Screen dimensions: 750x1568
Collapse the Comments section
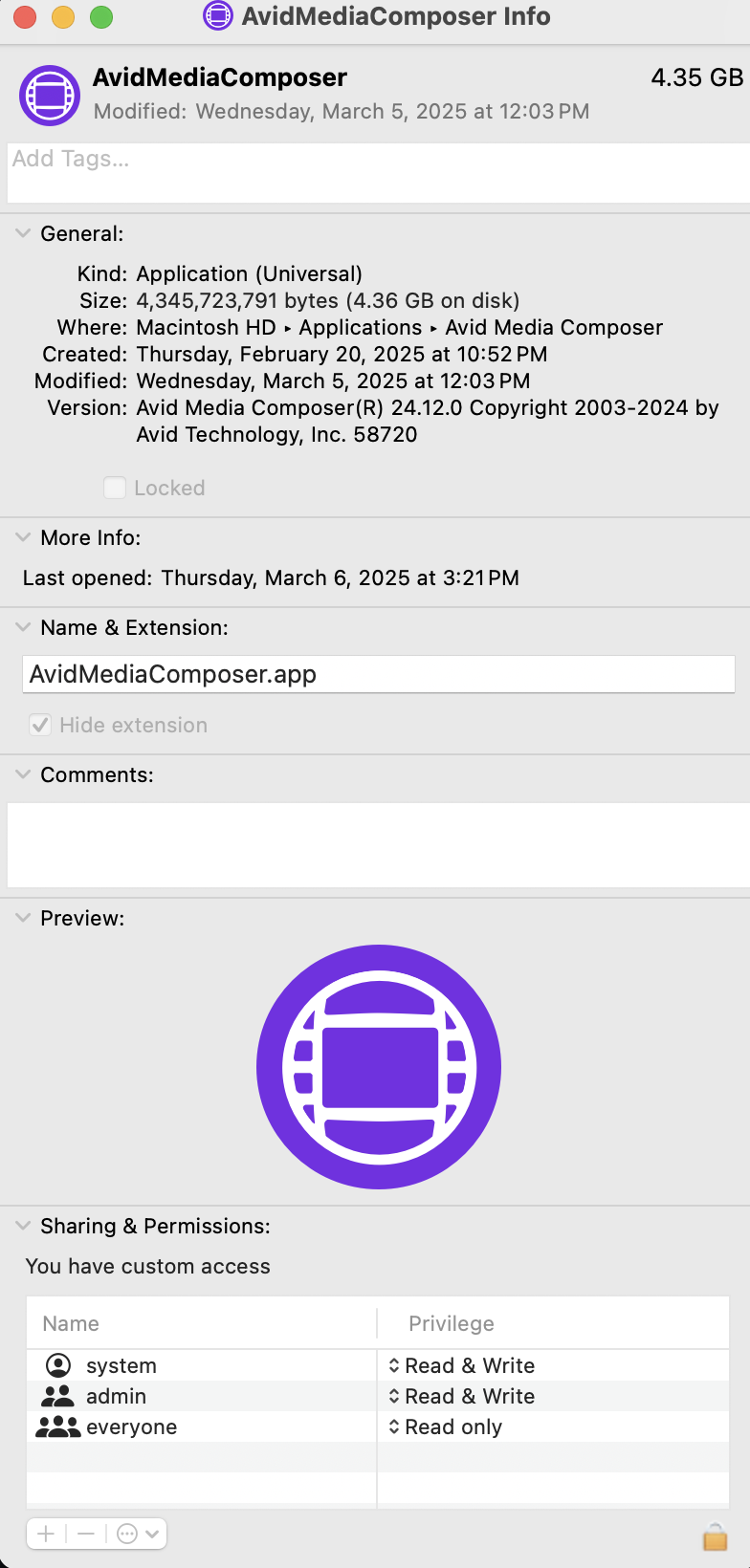click(x=23, y=774)
